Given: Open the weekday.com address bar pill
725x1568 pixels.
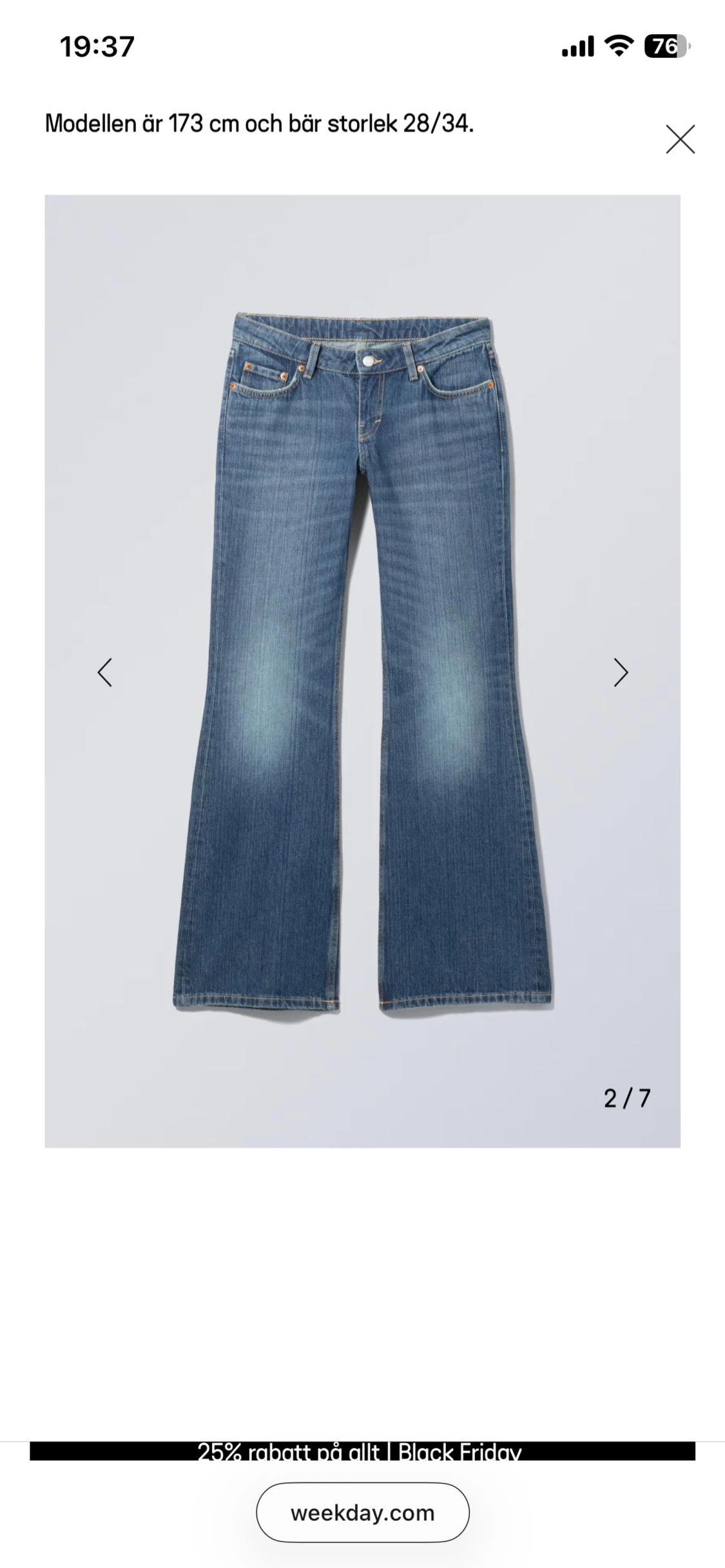Looking at the screenshot, I should click(x=362, y=1512).
